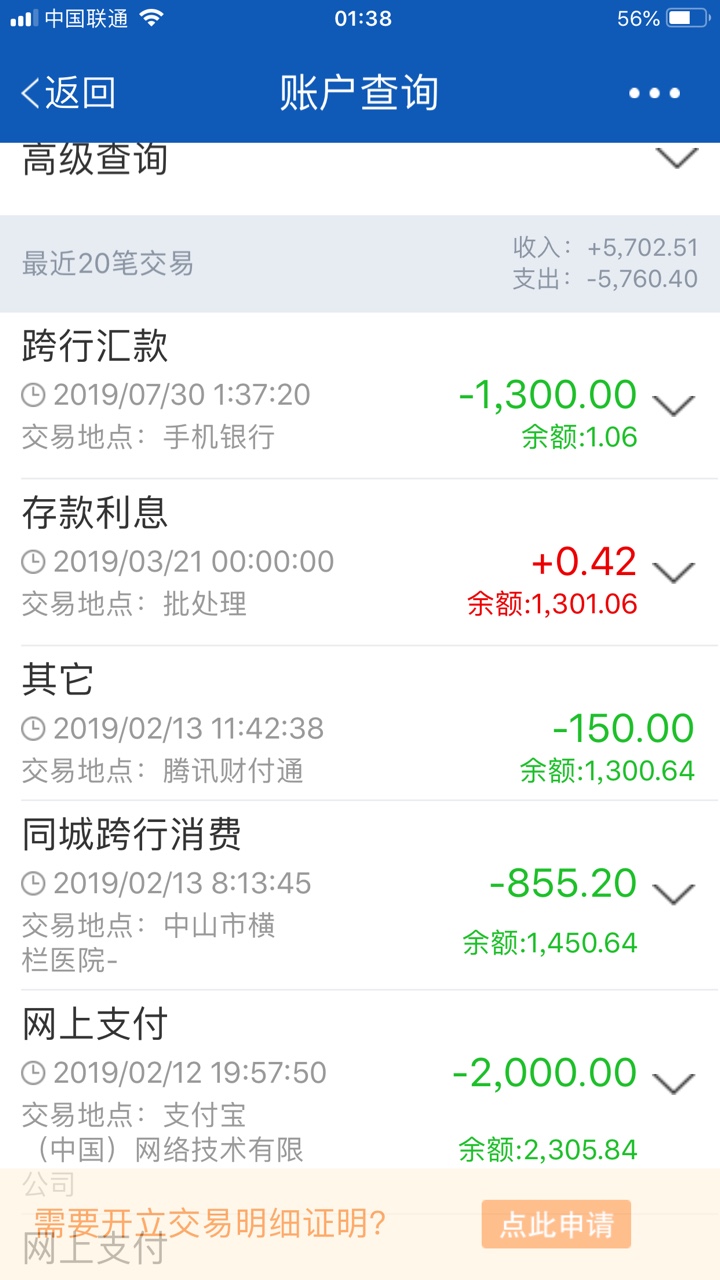Expand the 网上支付 -2,000.00 transaction details
The width and height of the screenshot is (720, 1280).
(x=673, y=1082)
